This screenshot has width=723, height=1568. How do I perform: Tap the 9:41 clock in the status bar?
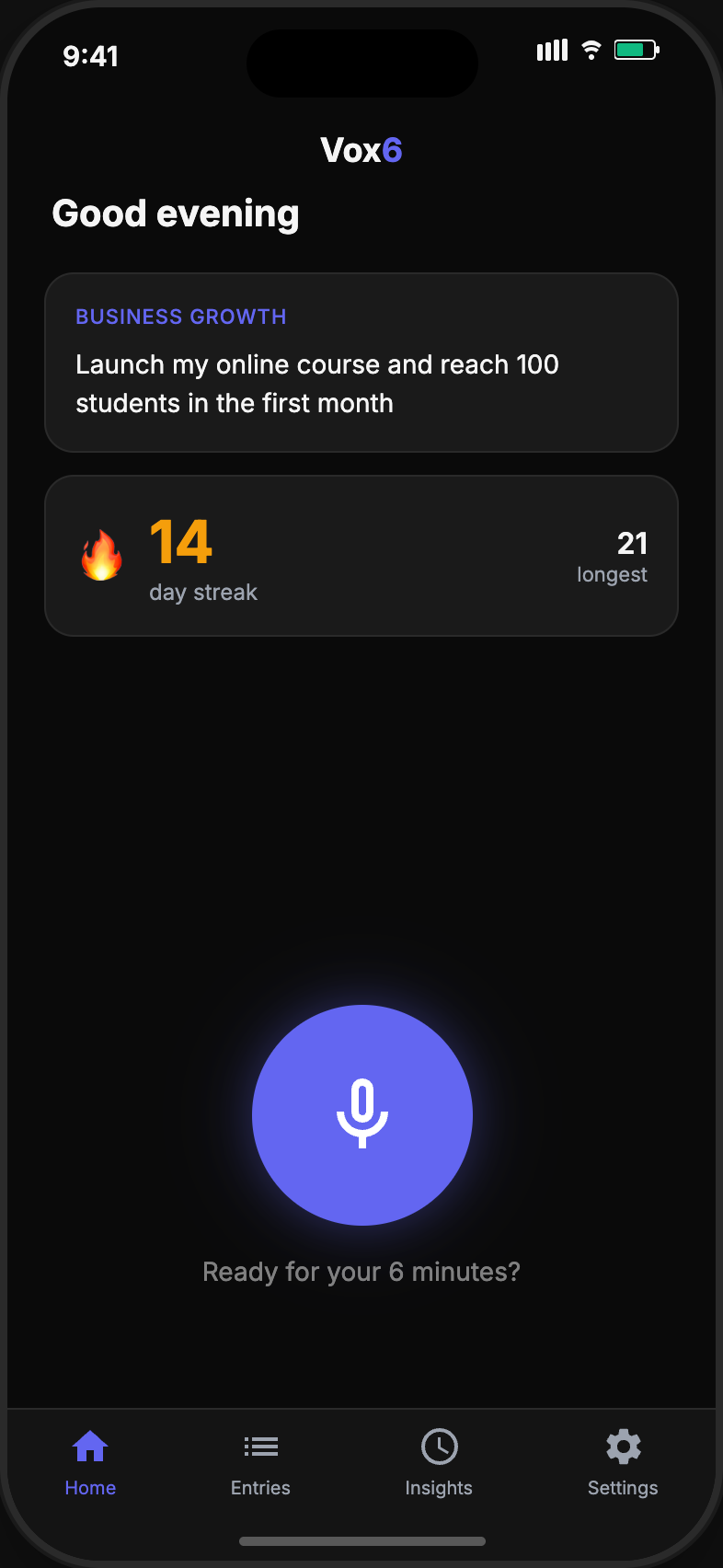[90, 56]
